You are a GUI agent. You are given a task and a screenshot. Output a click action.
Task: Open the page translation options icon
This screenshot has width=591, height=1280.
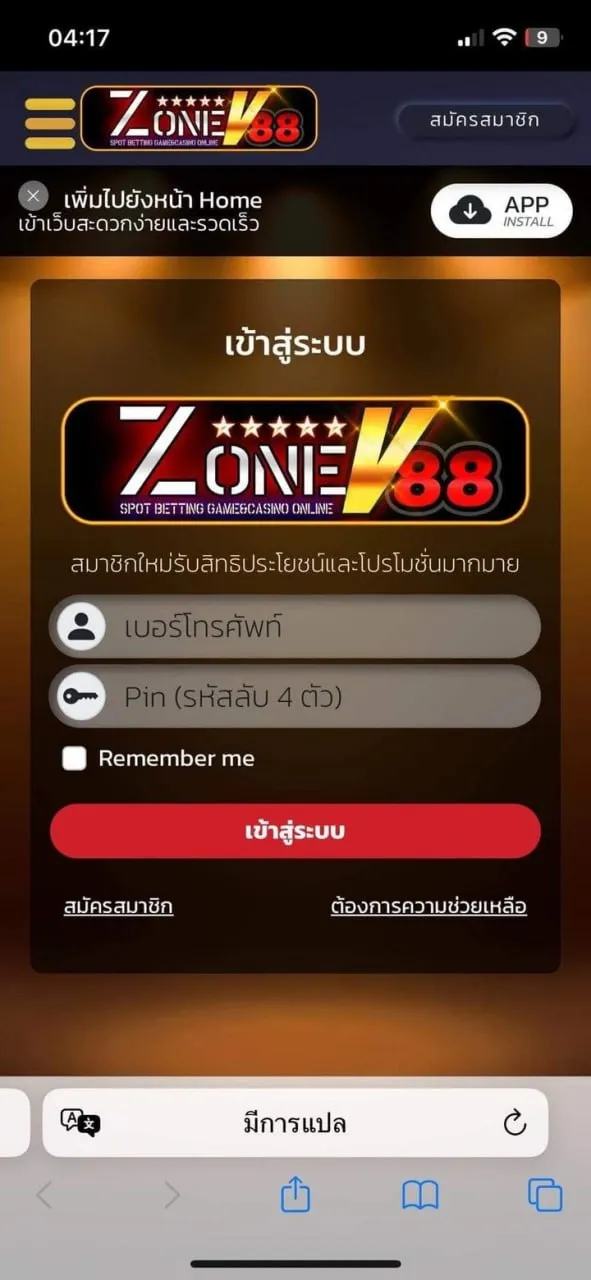pyautogui.click(x=80, y=1123)
